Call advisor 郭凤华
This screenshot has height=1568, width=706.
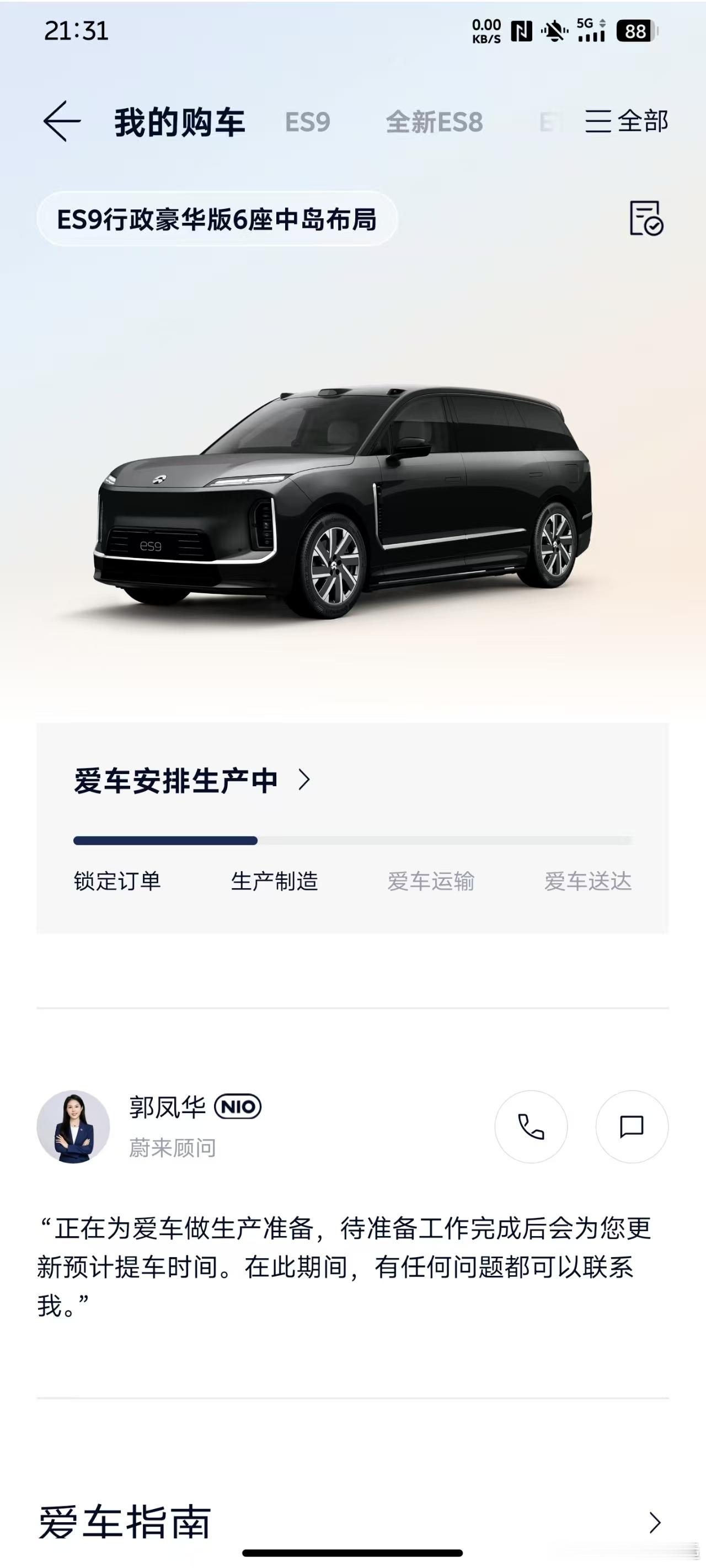531,1127
